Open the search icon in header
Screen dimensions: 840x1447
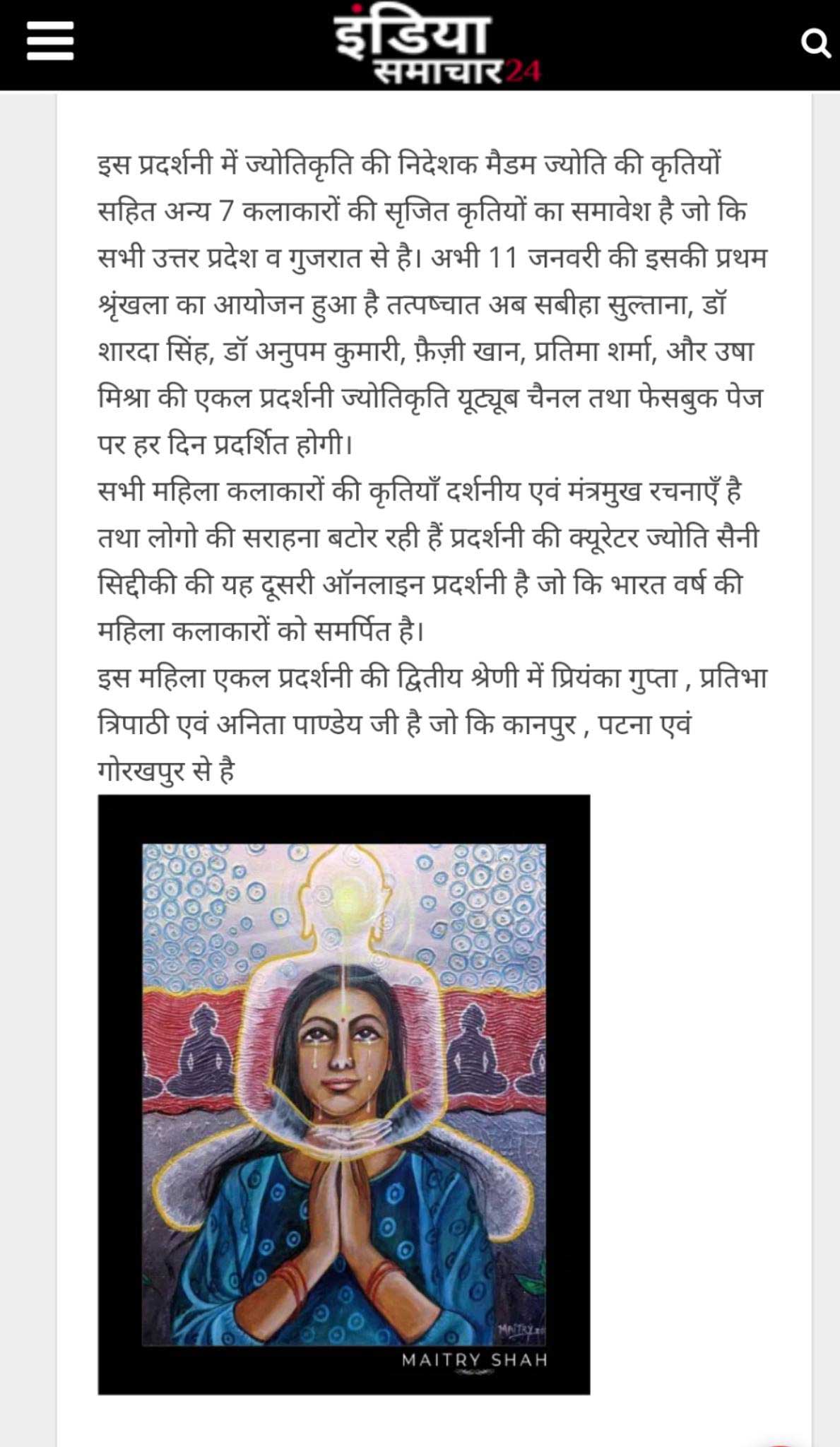click(815, 44)
